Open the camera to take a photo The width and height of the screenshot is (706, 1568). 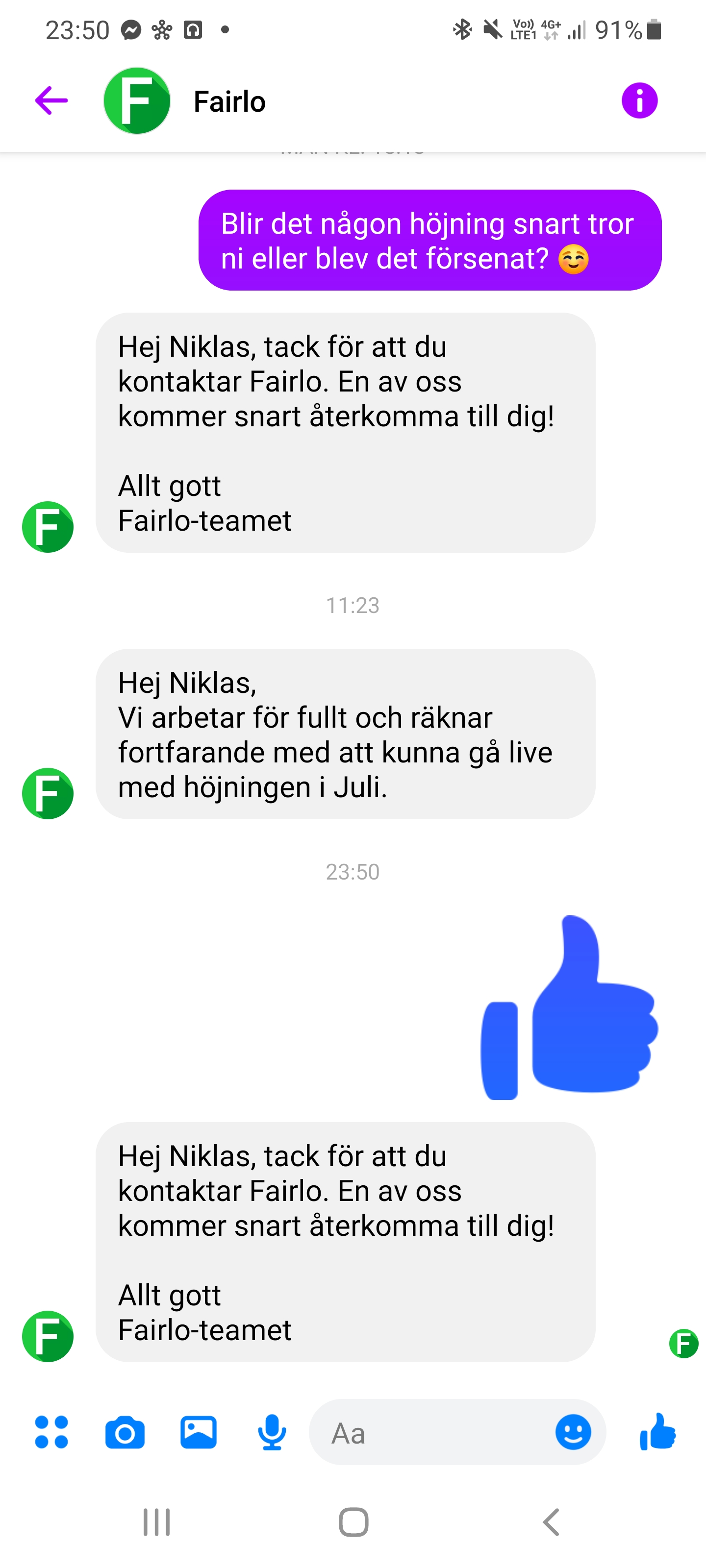(x=125, y=1432)
